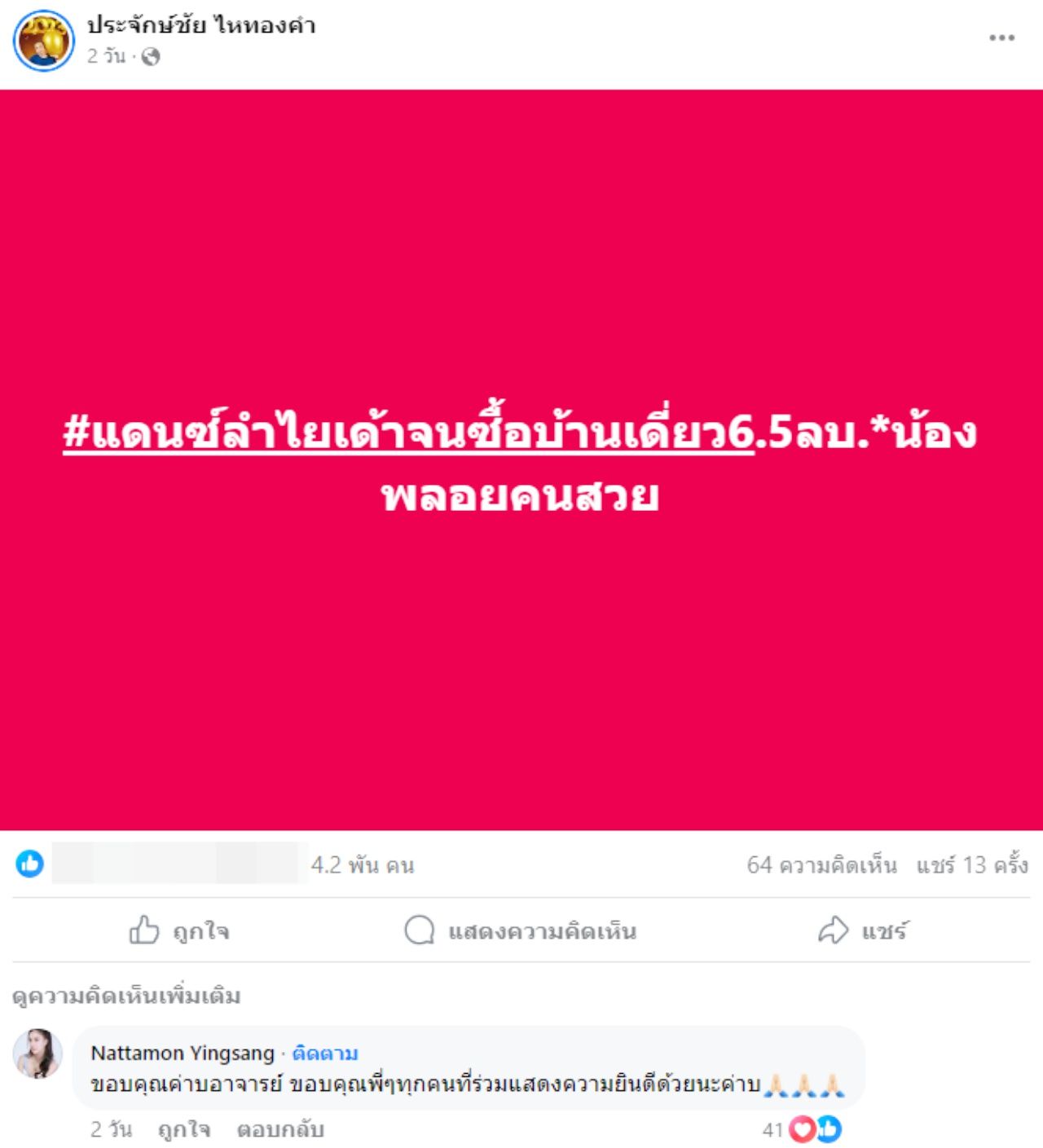The height and width of the screenshot is (1148, 1043).
Task: Reply to Nattamon Yingsang's comment with ตอบกลับ
Action: [280, 1129]
